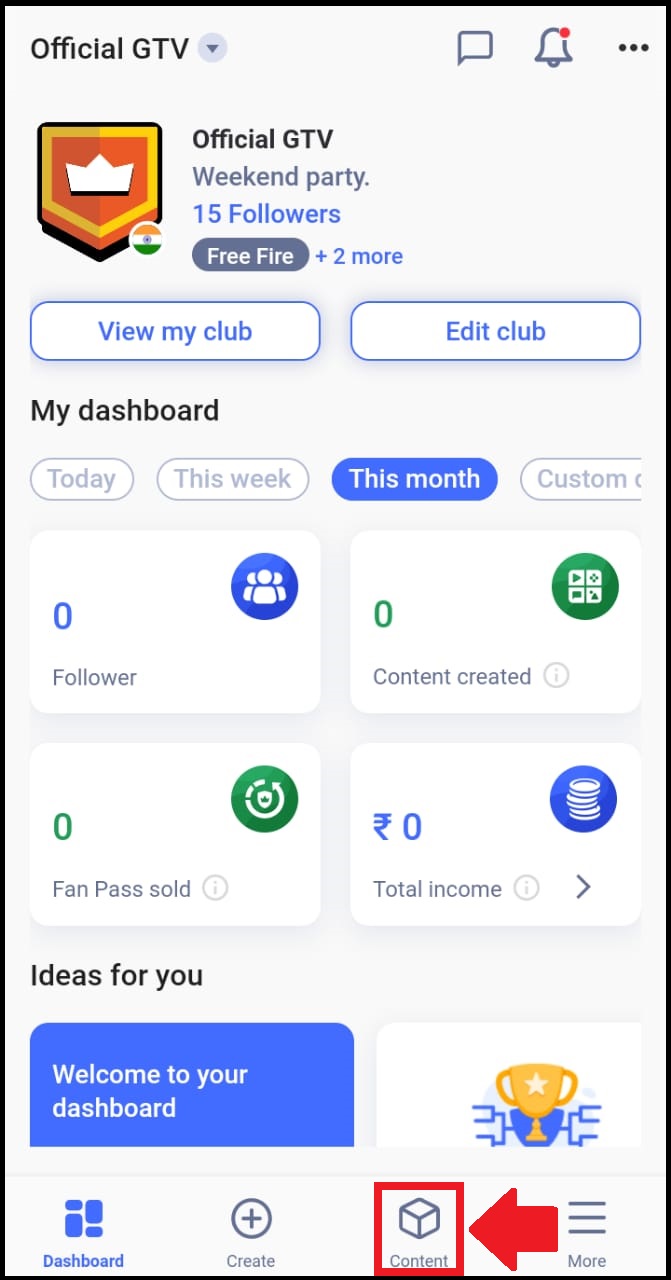Select the This month filter chip
This screenshot has width=671, height=1280.
coord(414,479)
